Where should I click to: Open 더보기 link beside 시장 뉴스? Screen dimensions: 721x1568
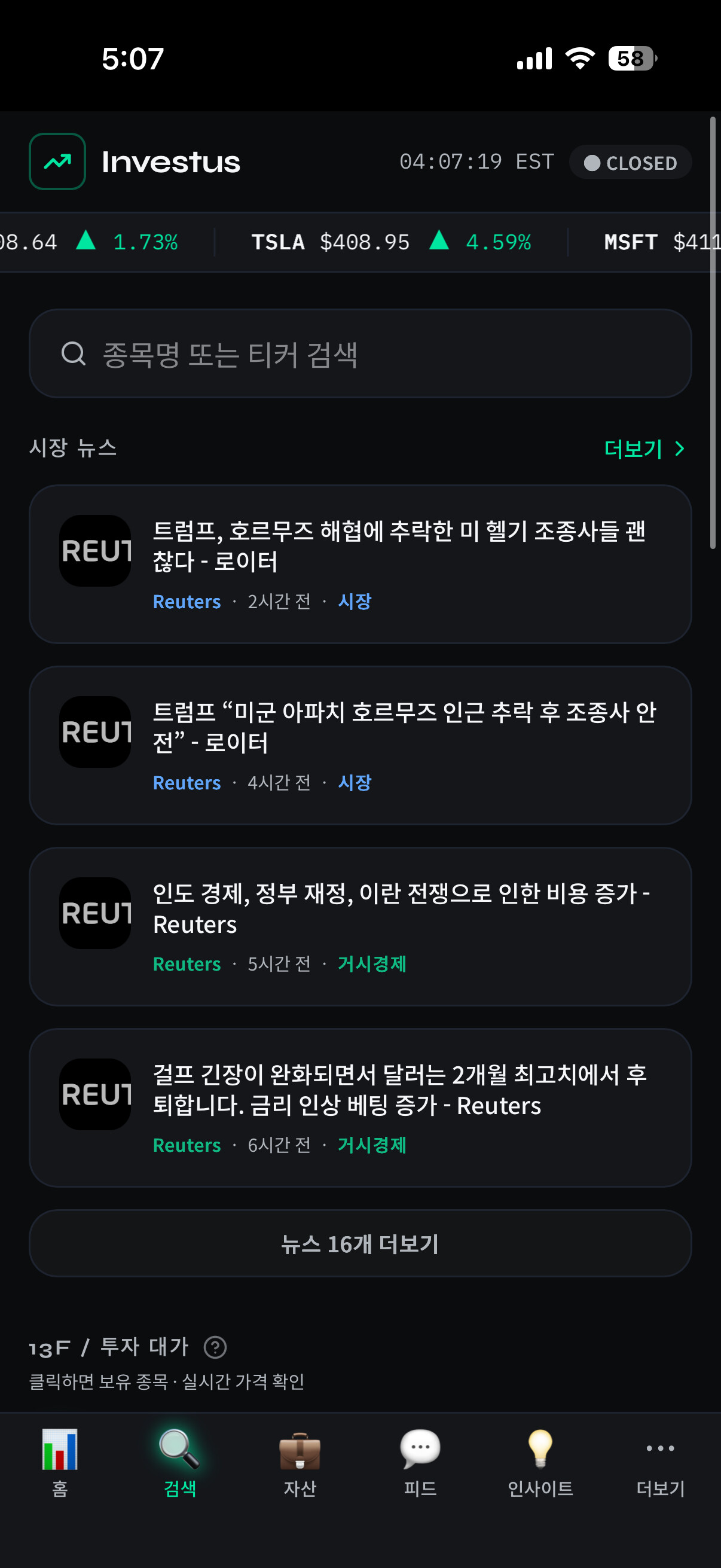[x=644, y=449]
